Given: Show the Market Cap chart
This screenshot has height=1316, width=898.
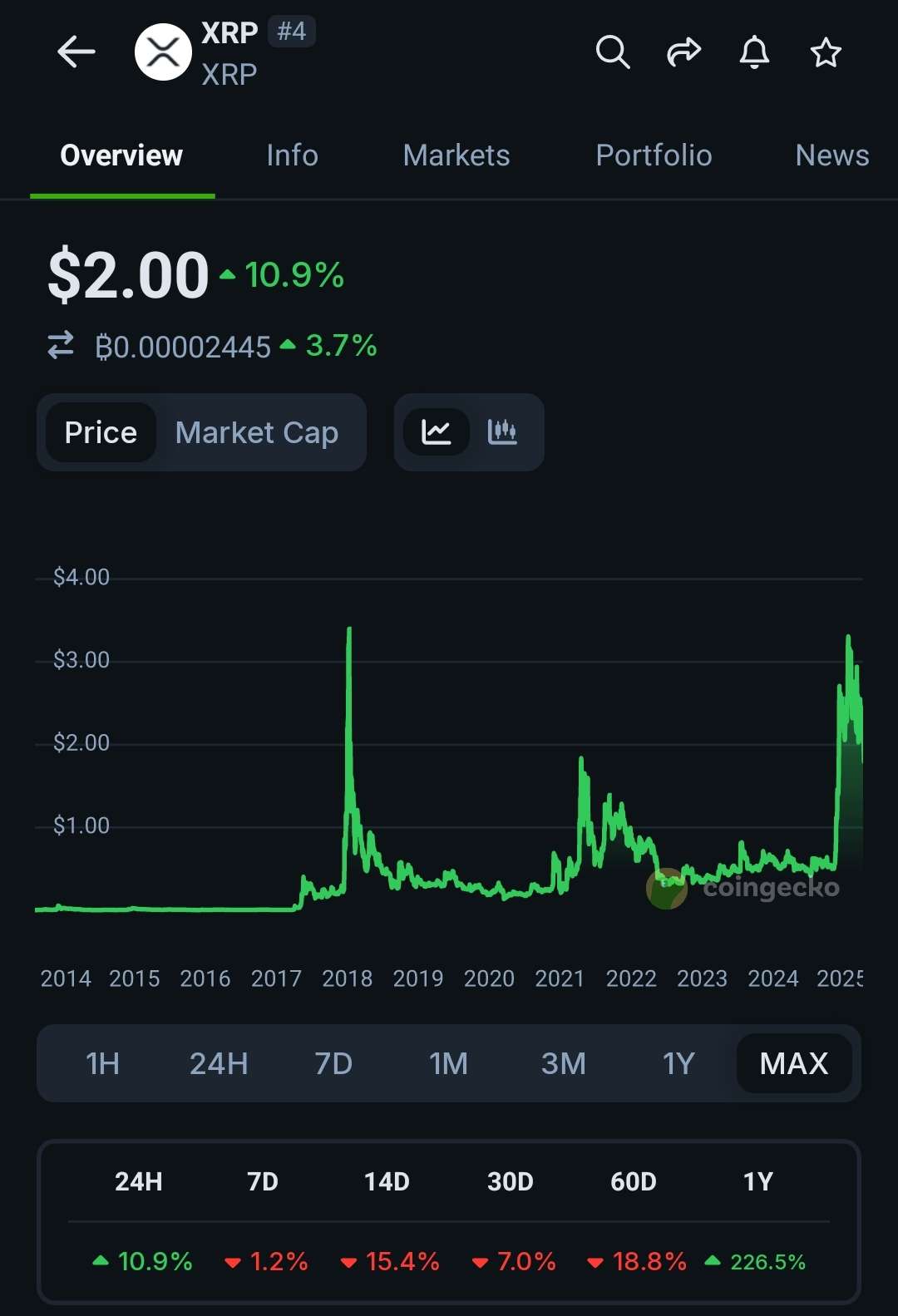Looking at the screenshot, I should [x=257, y=432].
